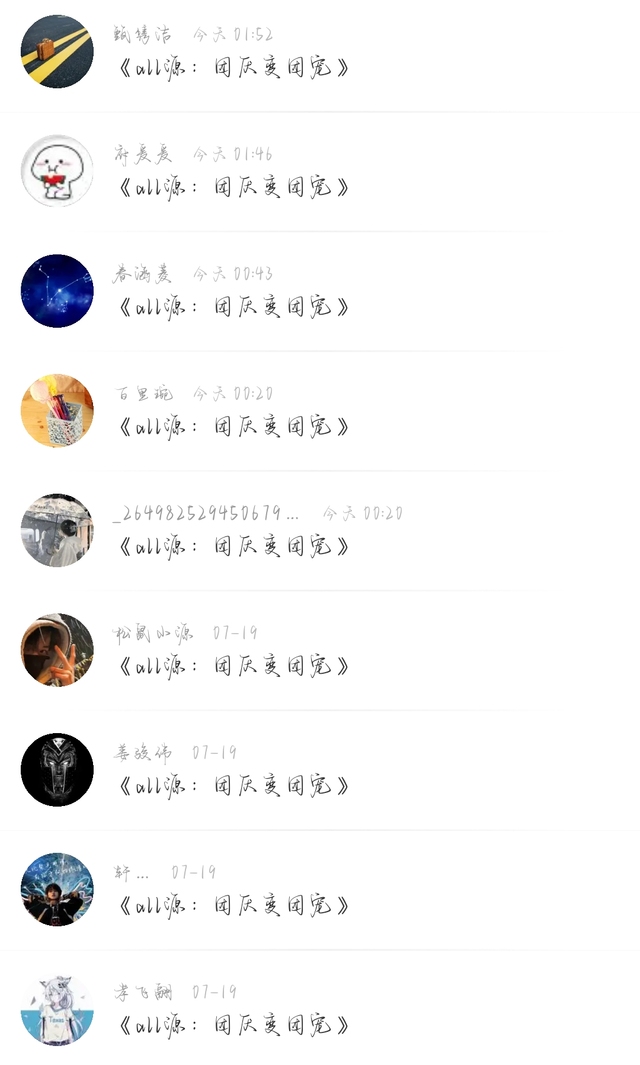Open the entry by user 轩… from 07-19
640x1065 pixels.
320,889
